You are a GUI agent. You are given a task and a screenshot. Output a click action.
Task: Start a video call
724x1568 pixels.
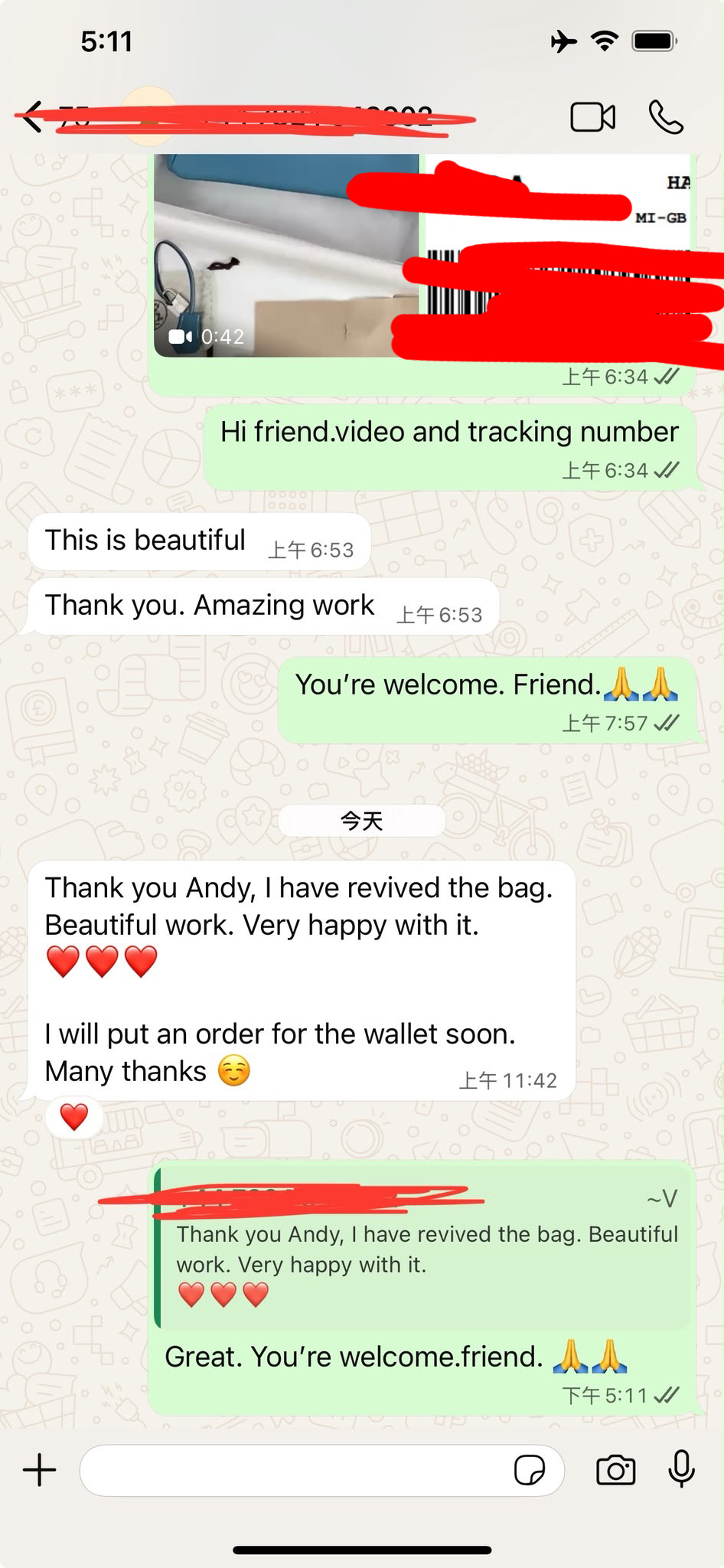pos(592,117)
